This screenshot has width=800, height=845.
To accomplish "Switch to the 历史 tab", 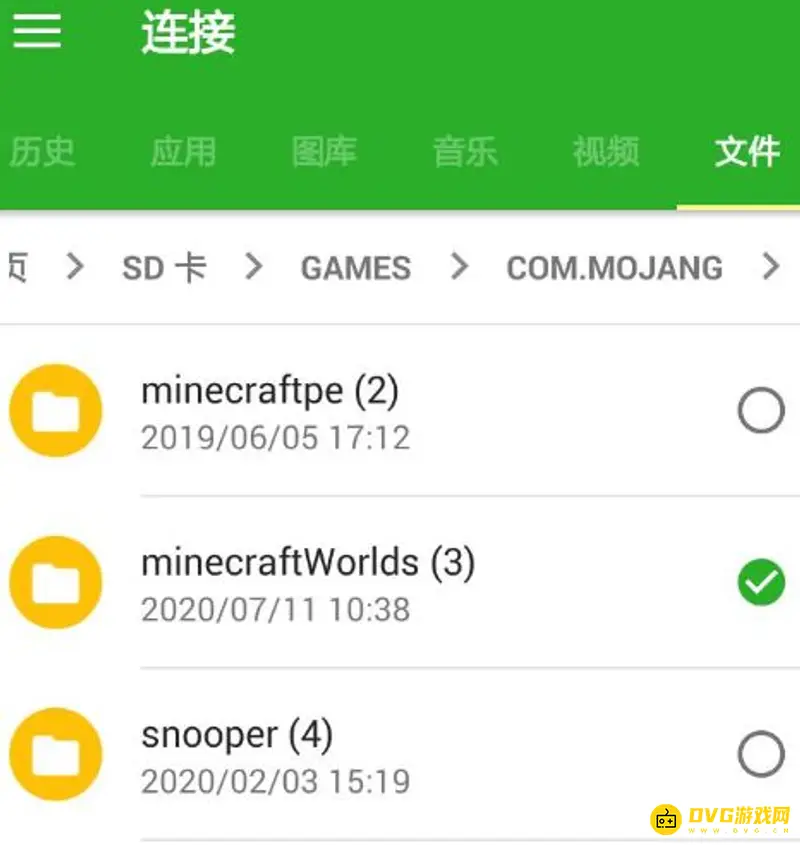I will [42, 152].
